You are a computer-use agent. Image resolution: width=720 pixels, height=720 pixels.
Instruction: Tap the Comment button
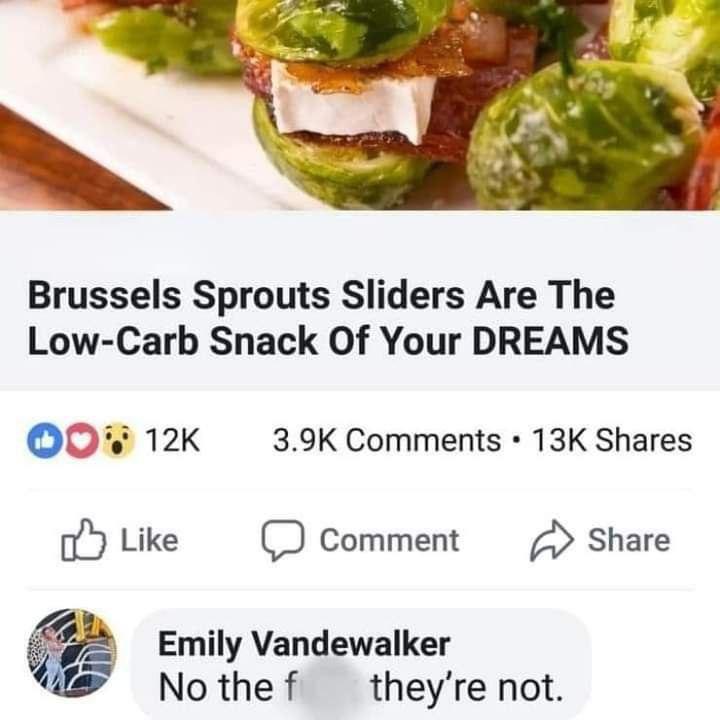click(x=361, y=540)
